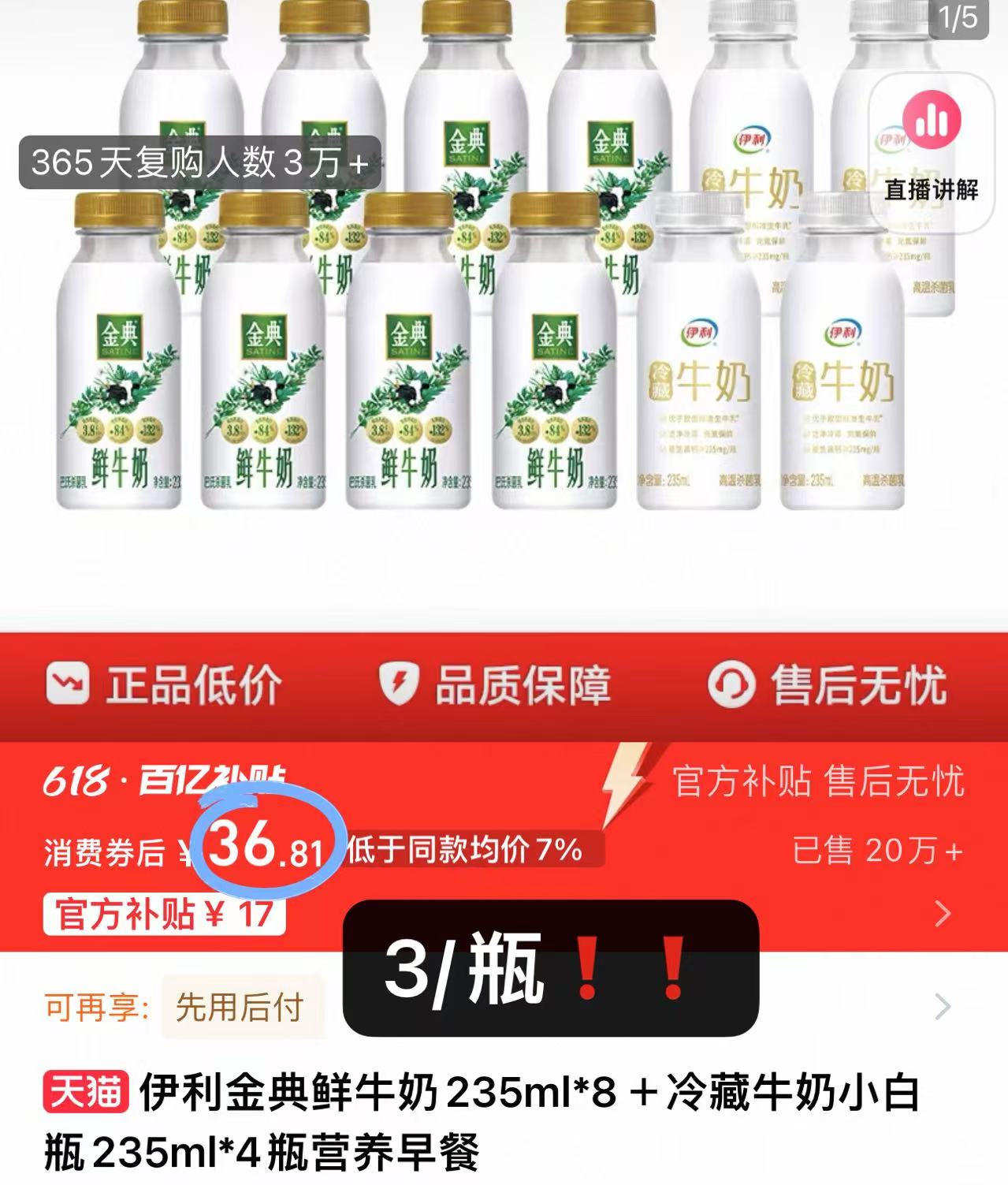
Task: Expand the subsidy banner right chevron
Action: click(x=940, y=911)
